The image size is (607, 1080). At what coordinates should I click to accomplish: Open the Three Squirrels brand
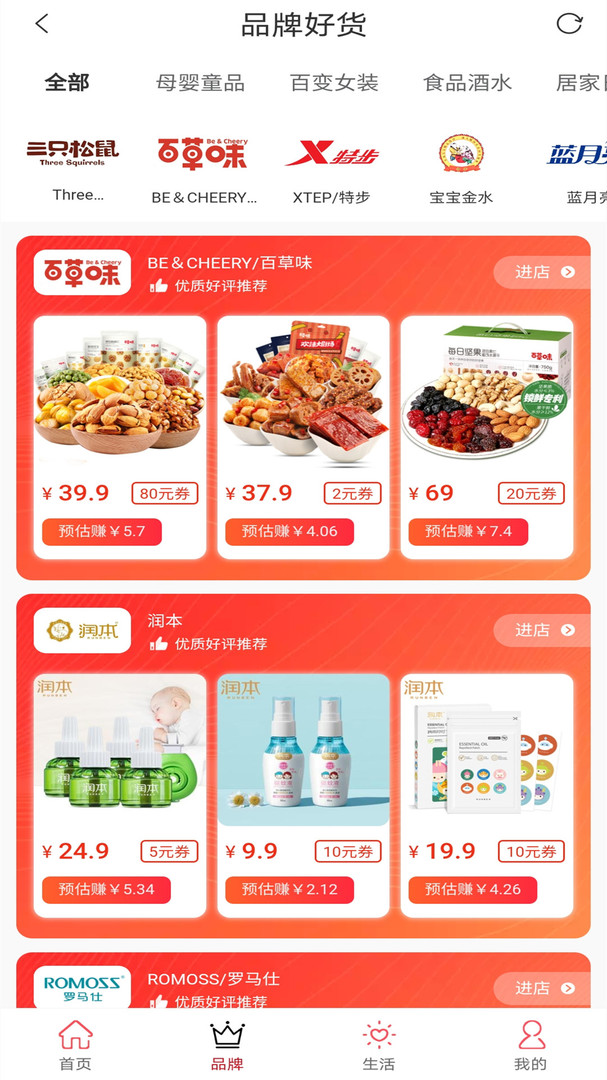click(72, 167)
